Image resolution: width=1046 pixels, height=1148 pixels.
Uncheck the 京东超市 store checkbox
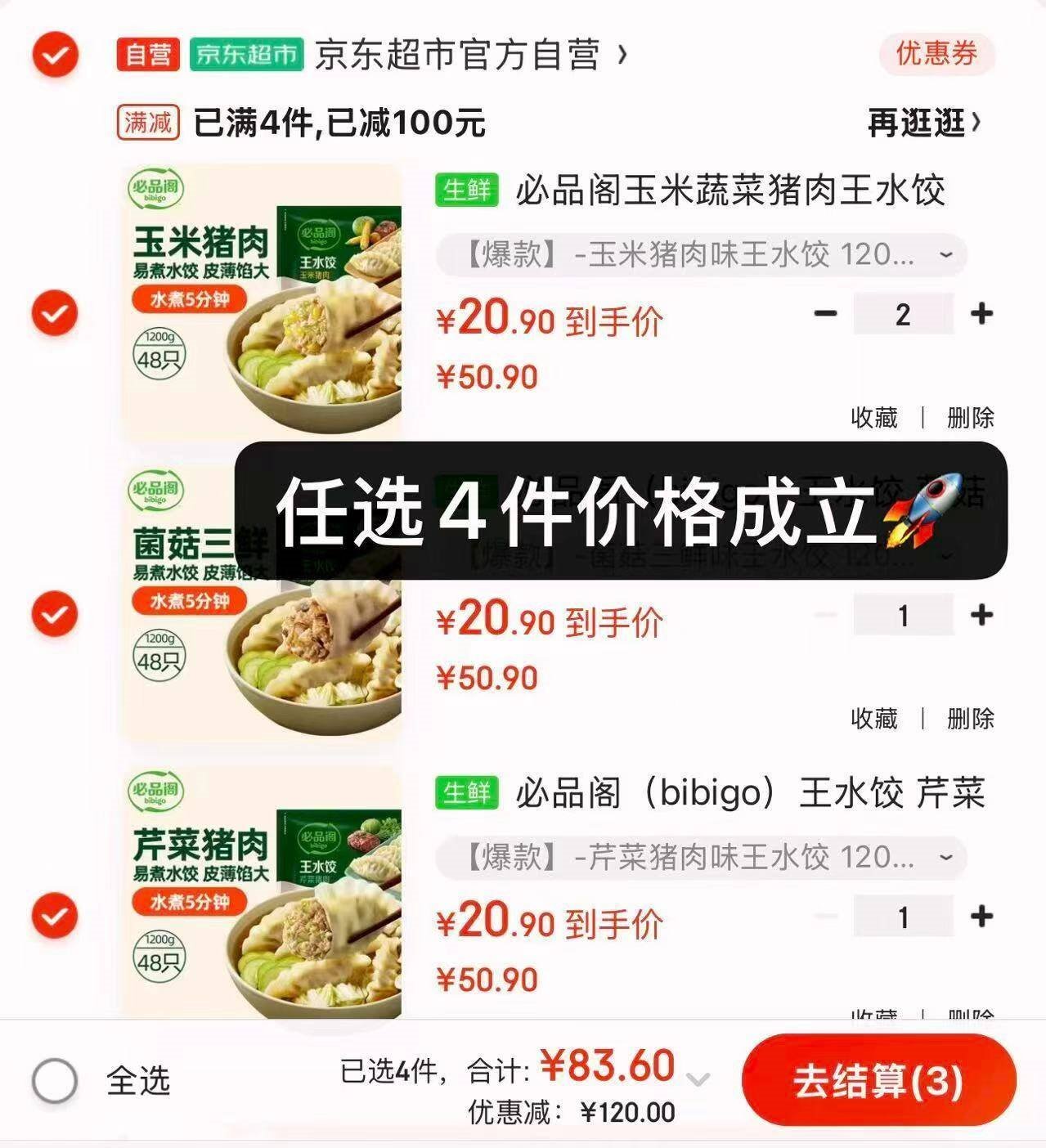[x=55, y=55]
